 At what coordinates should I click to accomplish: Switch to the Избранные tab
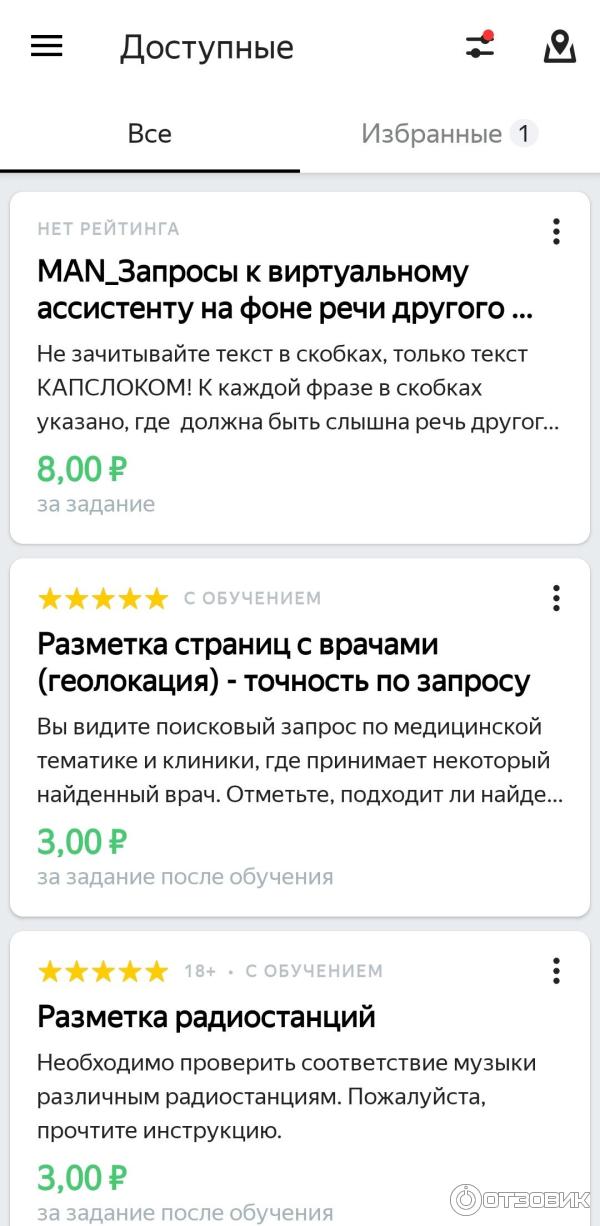[449, 134]
